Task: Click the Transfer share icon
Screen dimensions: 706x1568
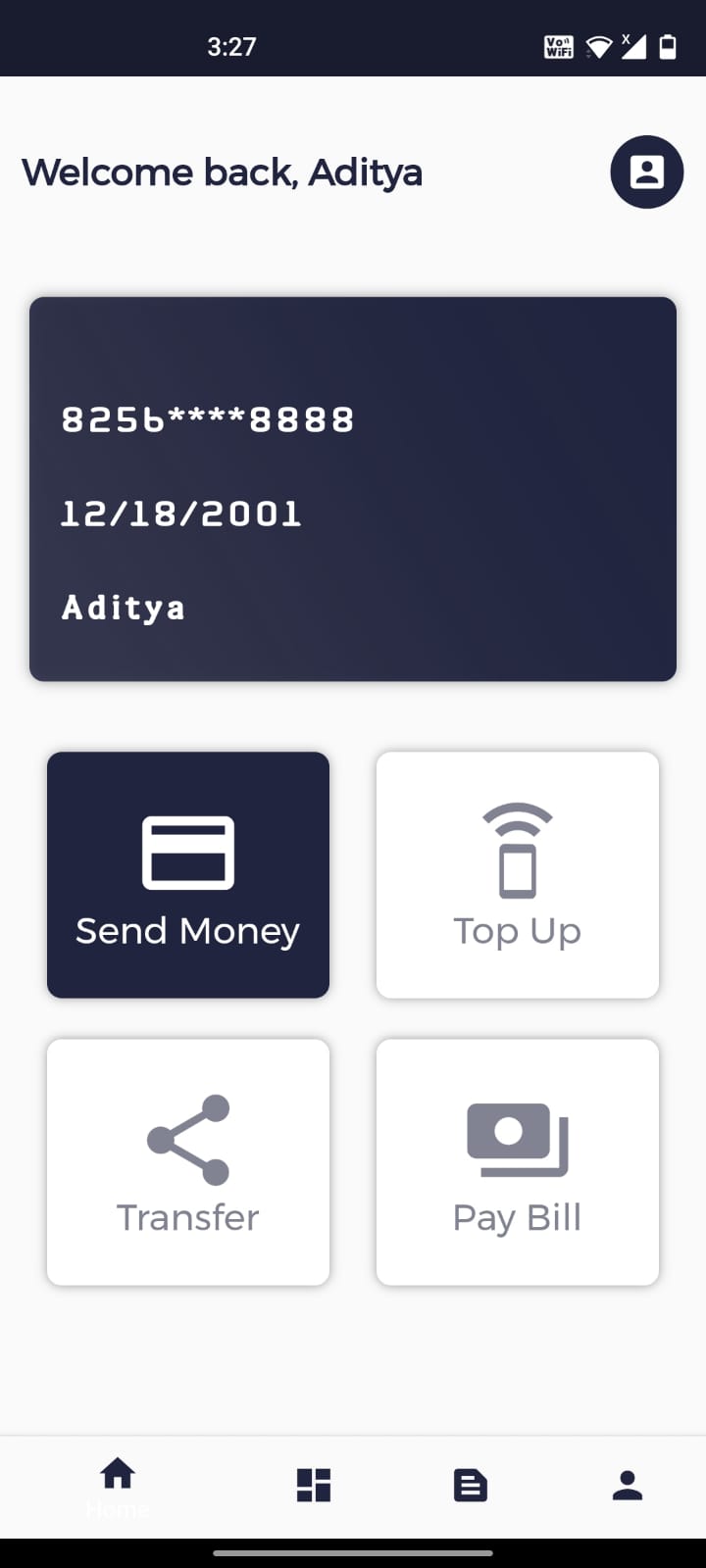Action: click(x=186, y=1140)
